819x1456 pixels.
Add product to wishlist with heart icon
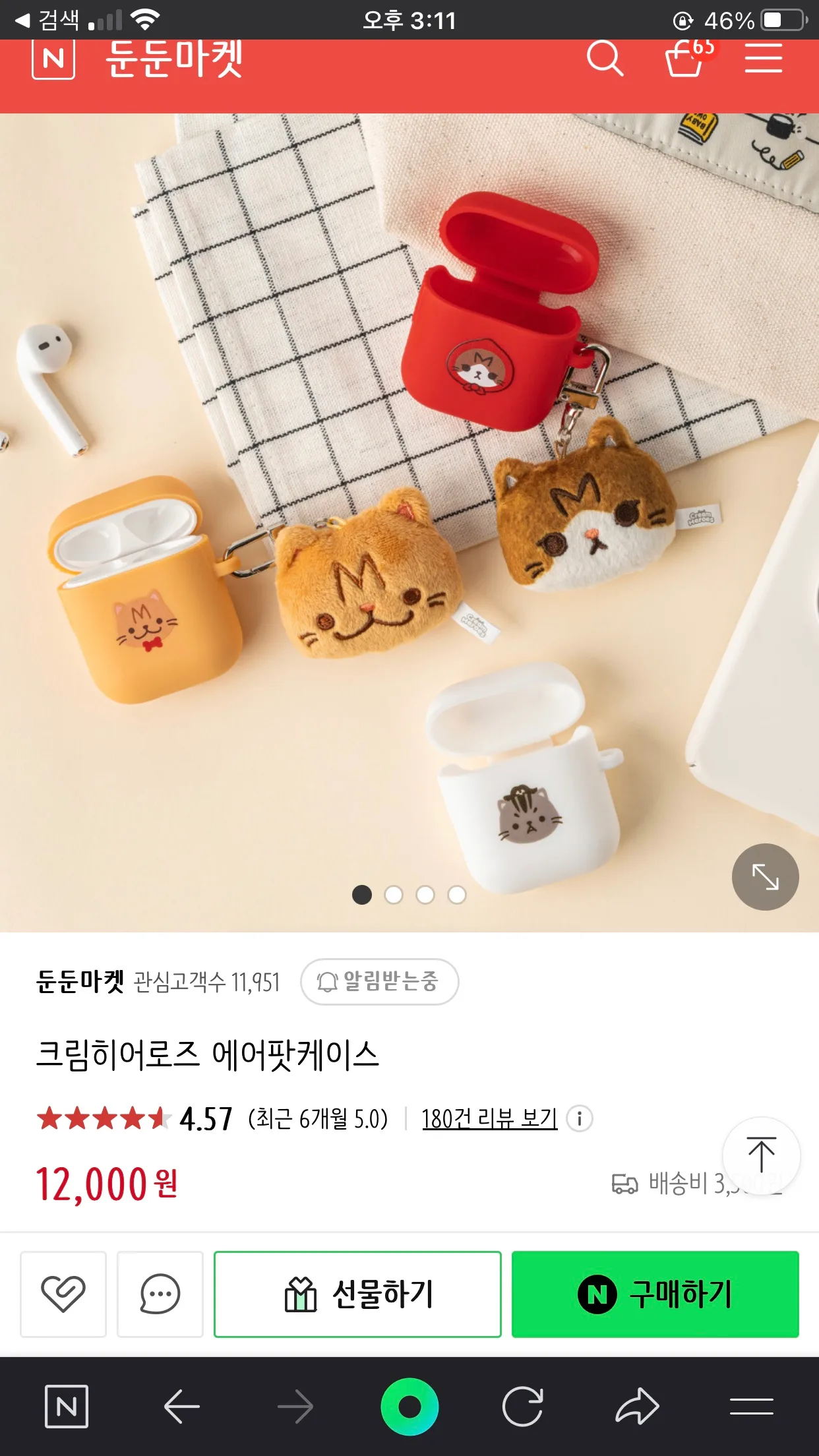click(x=64, y=1293)
